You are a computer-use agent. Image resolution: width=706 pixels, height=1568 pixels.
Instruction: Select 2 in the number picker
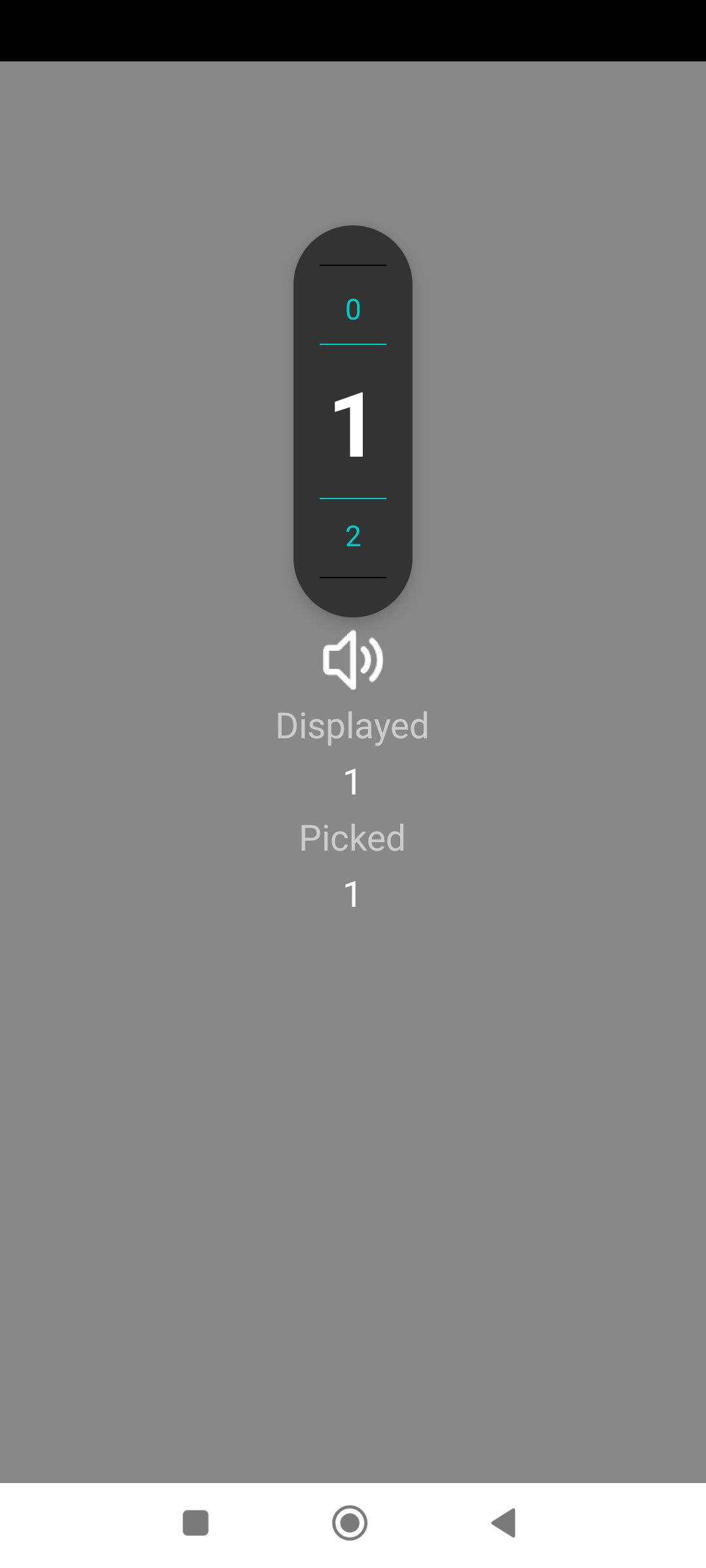click(352, 536)
